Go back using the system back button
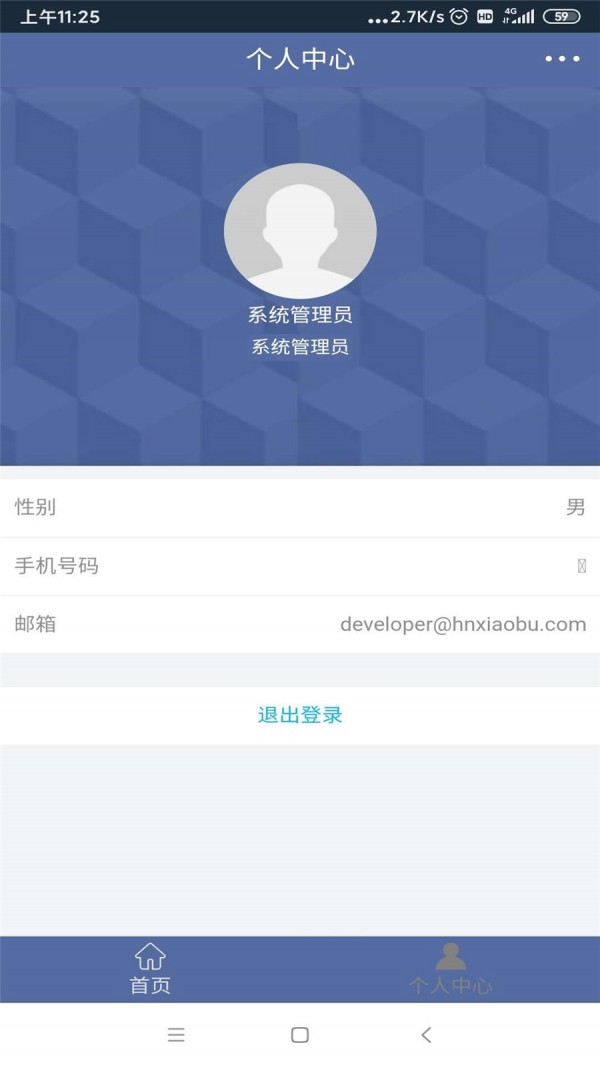Viewport: 600px width, 1067px height. coord(426,1035)
